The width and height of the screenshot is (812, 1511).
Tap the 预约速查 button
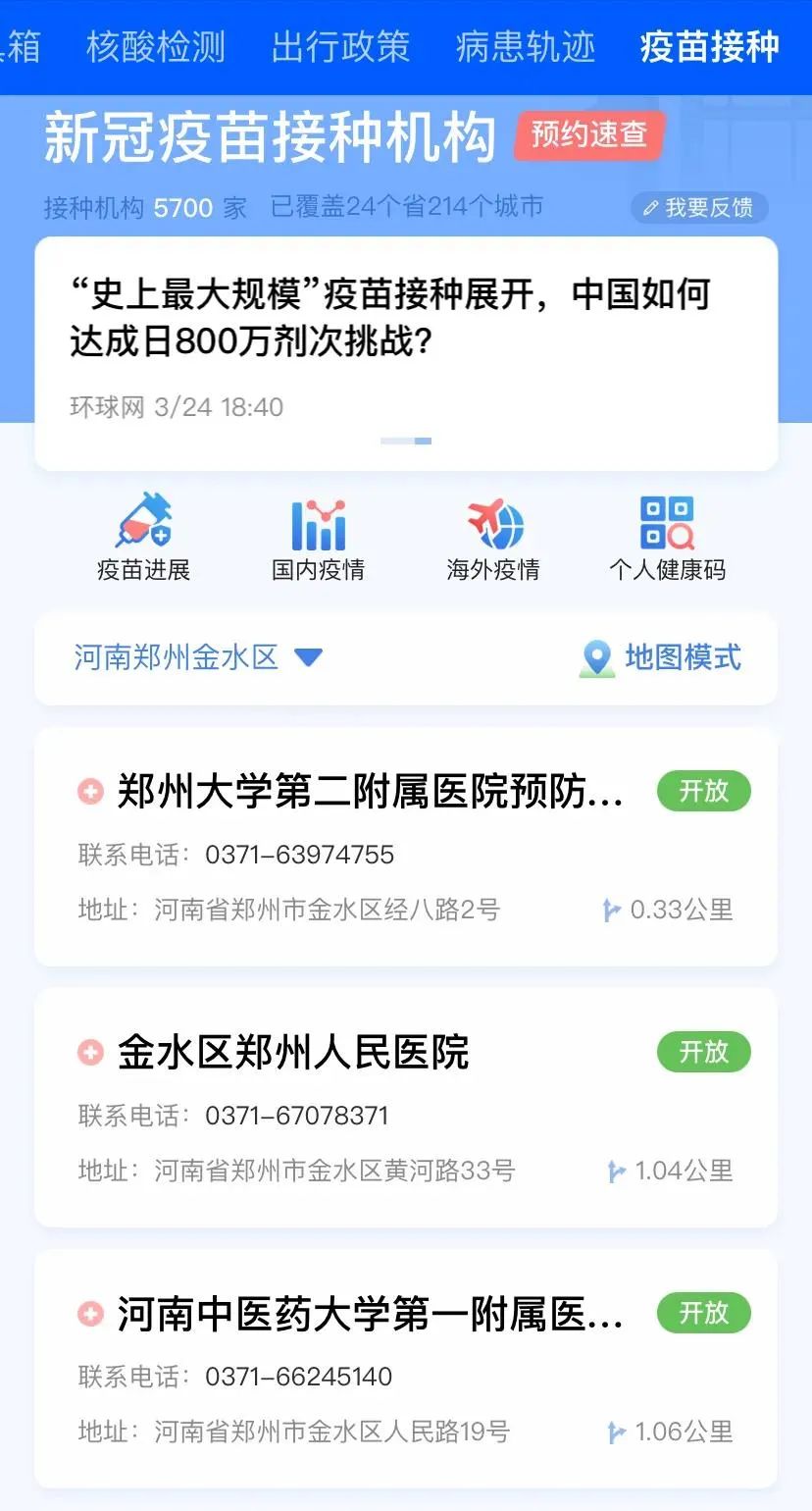(589, 134)
